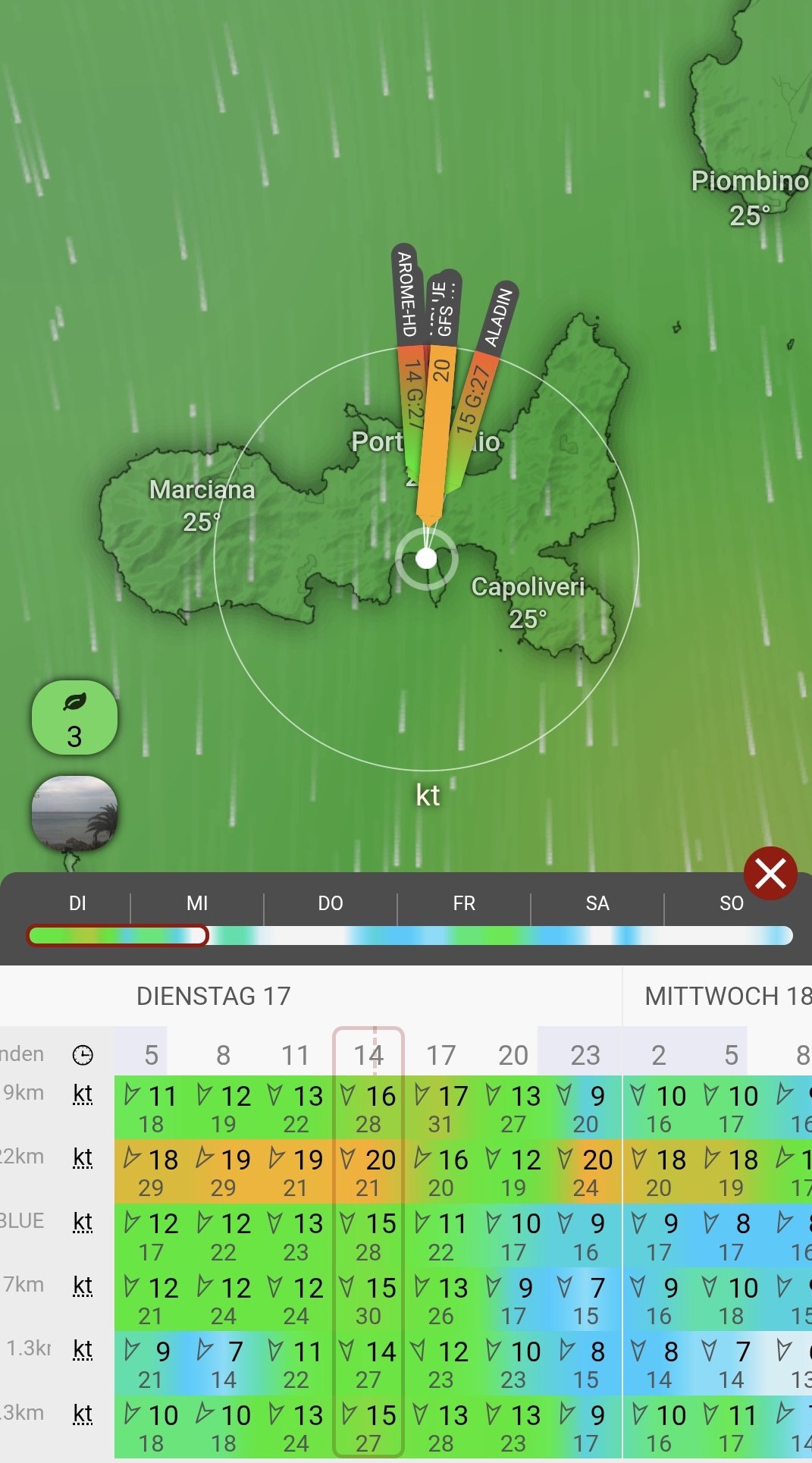Close the forecast panel with red X
This screenshot has height=1463, width=812.
point(770,873)
